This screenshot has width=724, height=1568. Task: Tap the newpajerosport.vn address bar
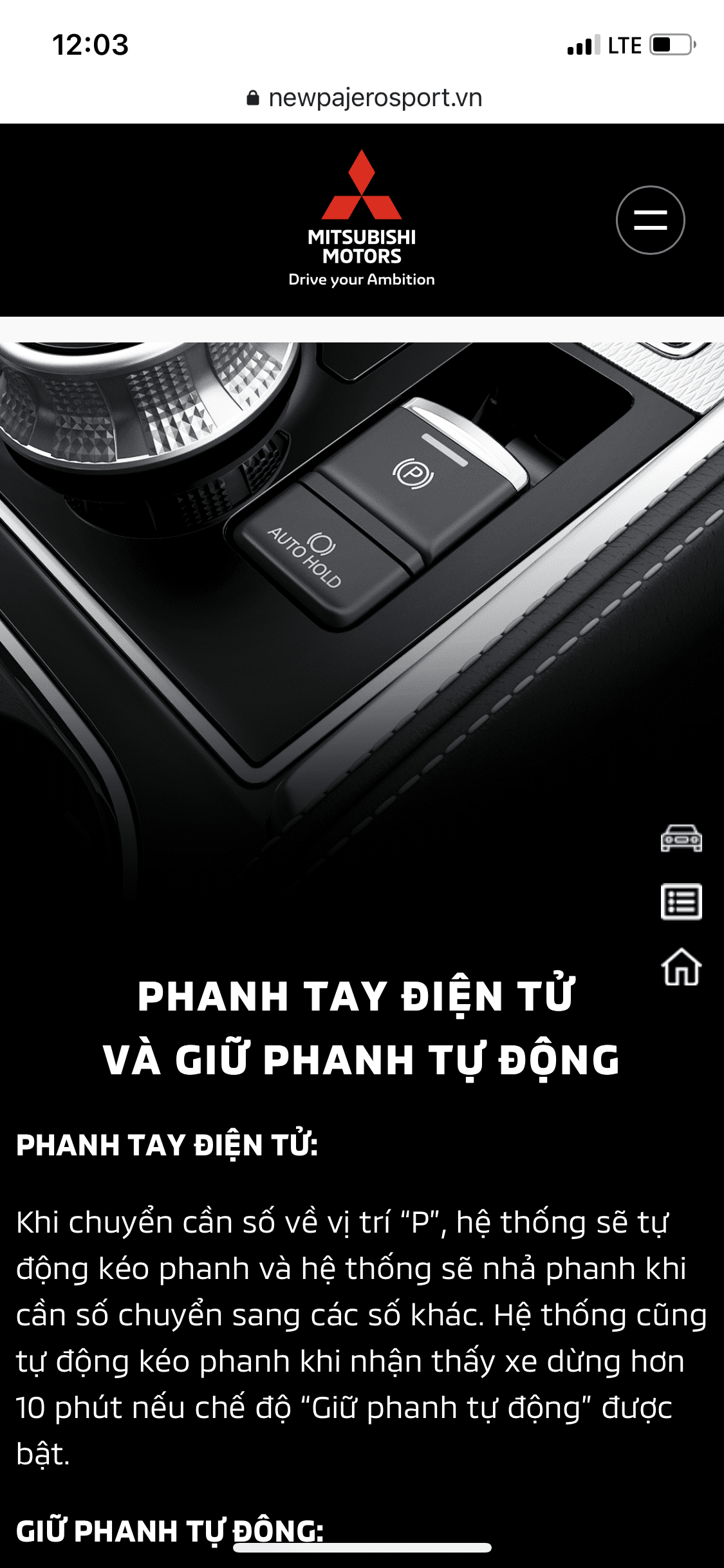(x=364, y=98)
